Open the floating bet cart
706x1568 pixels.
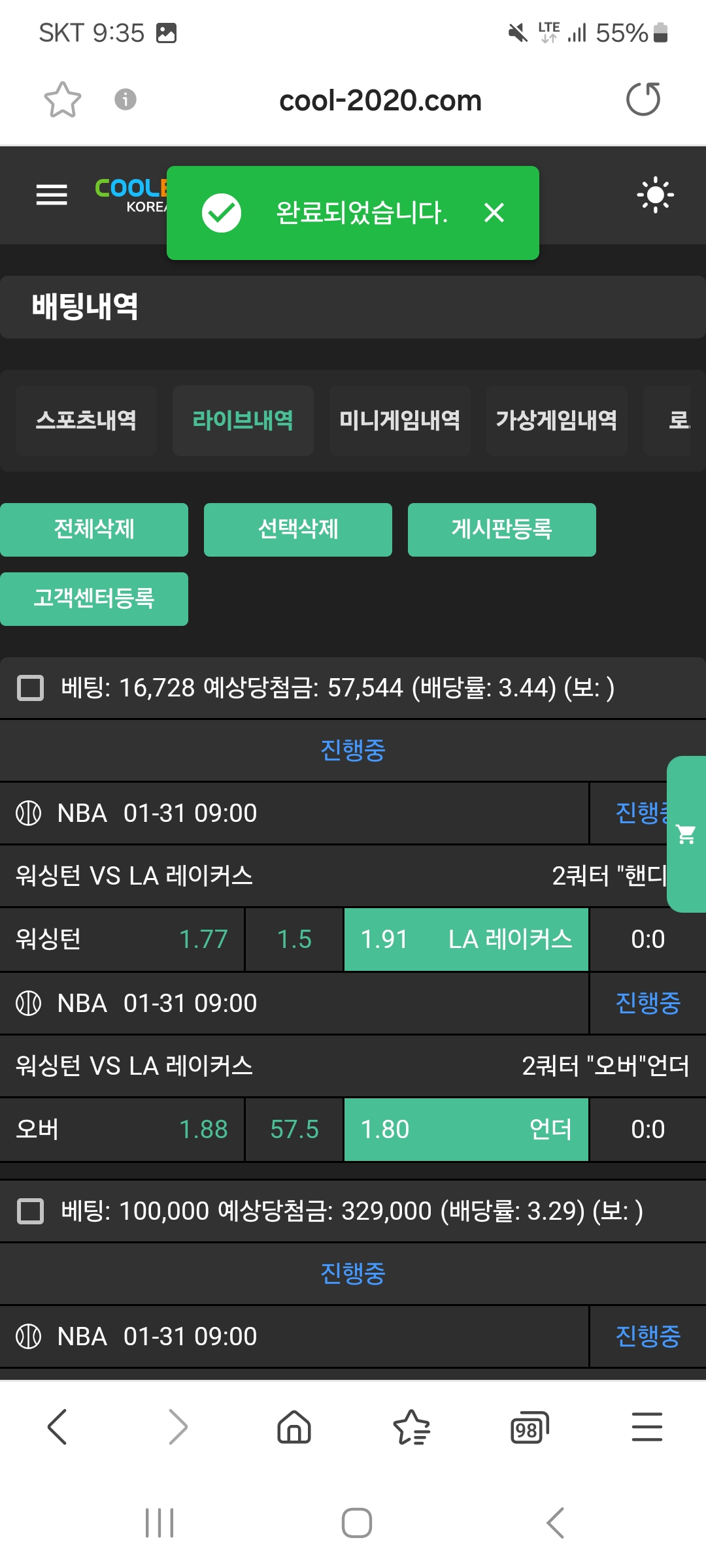pos(686,834)
